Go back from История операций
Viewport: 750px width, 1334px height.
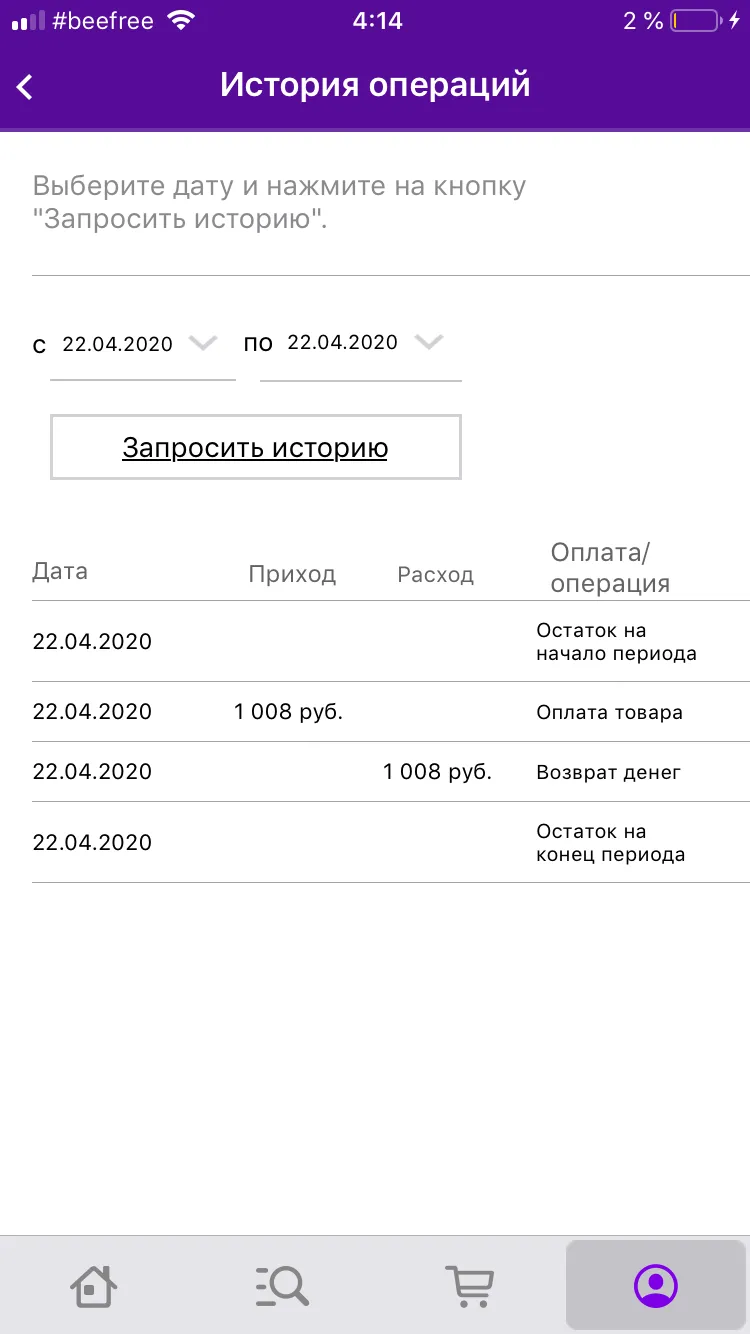(25, 87)
